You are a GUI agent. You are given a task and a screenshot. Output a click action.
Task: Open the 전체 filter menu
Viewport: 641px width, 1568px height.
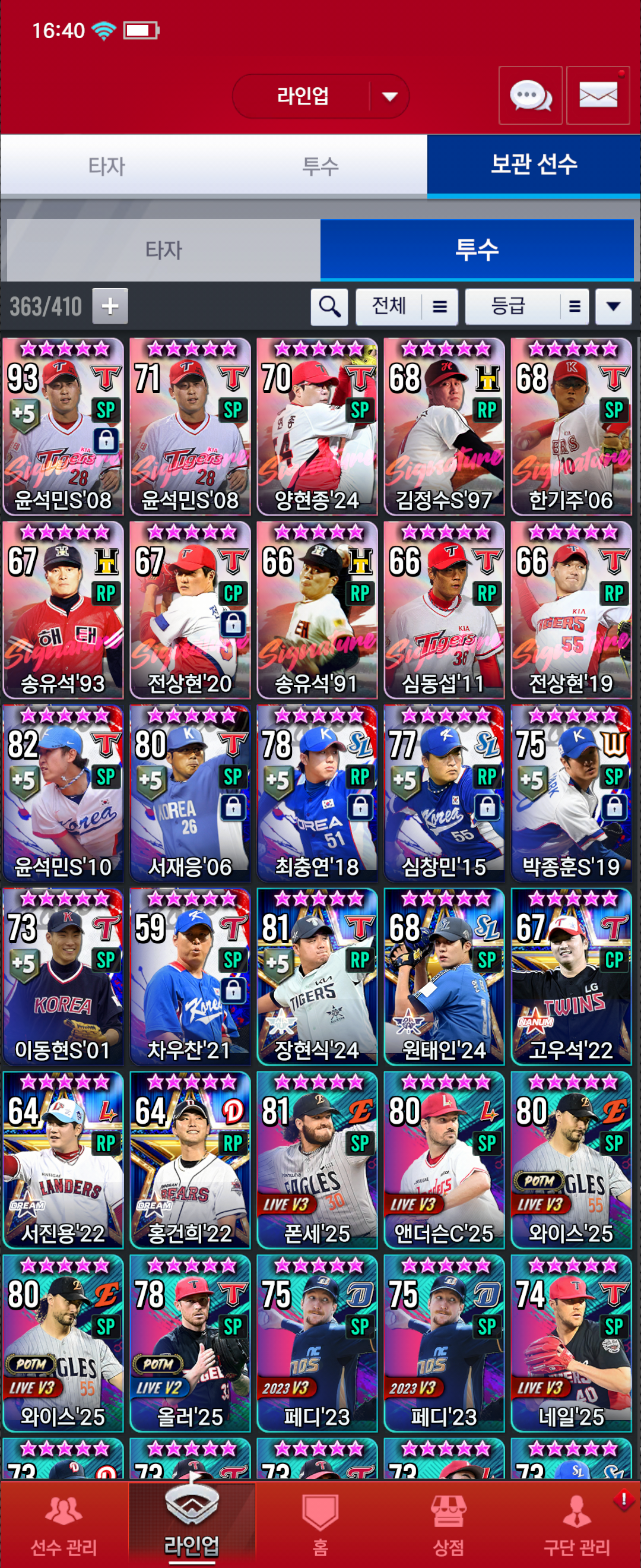(405, 306)
